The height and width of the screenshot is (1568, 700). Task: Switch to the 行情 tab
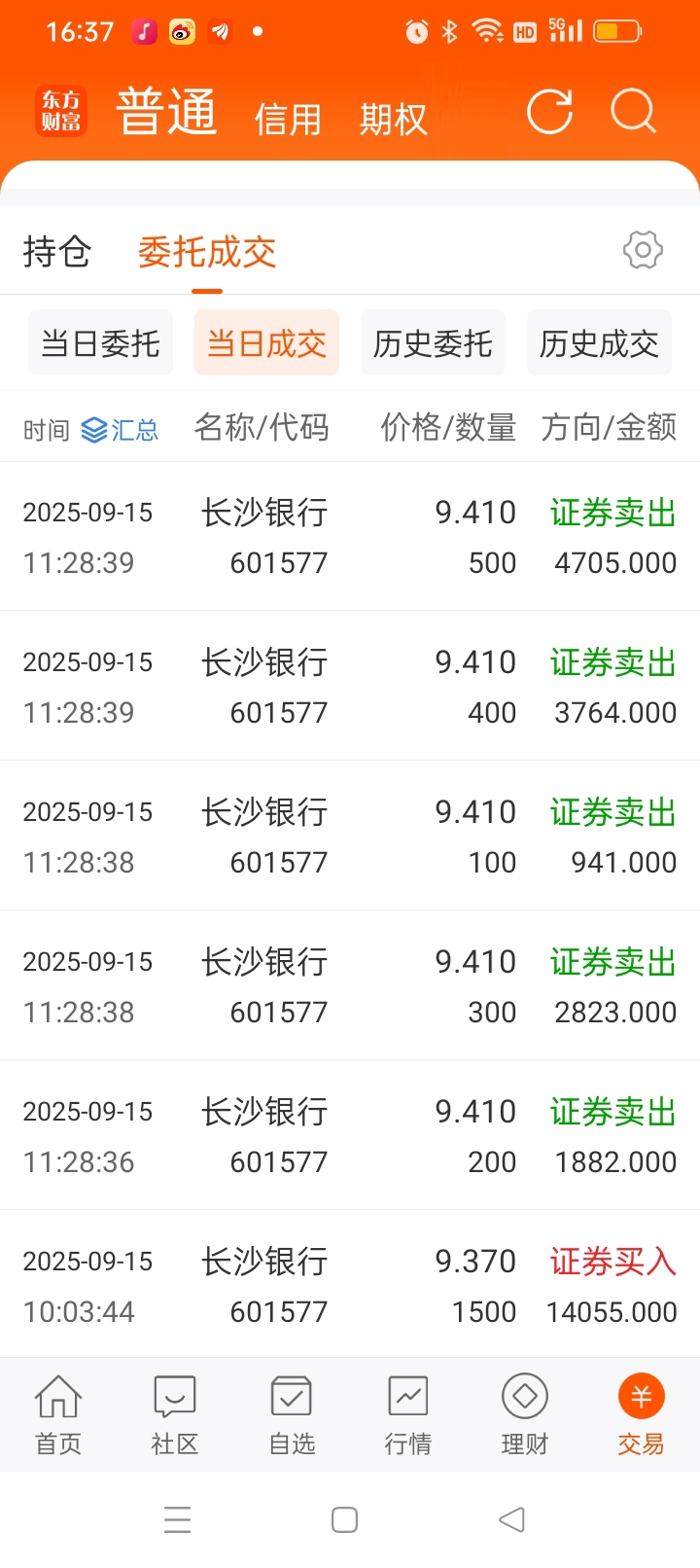click(408, 1415)
